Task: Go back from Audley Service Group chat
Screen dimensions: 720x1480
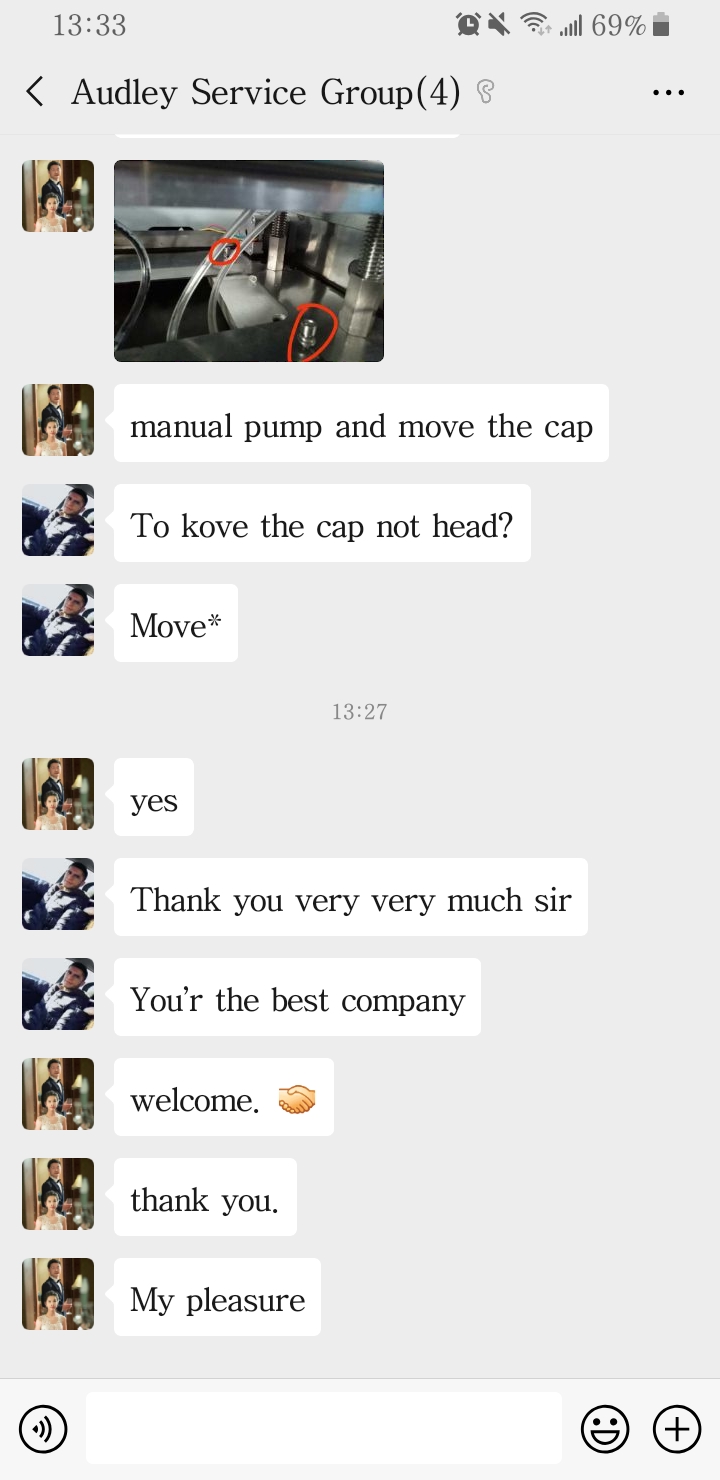Action: click(x=35, y=93)
